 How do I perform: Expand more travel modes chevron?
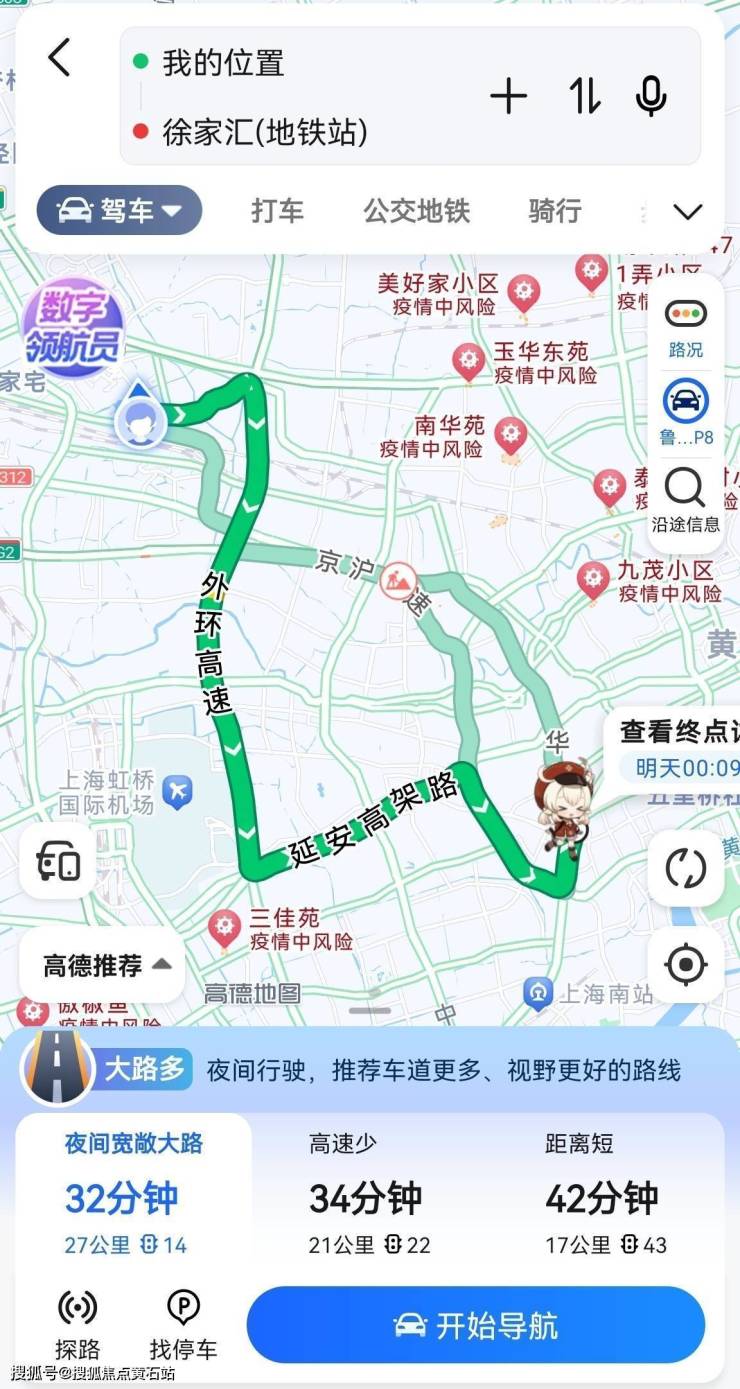(x=688, y=211)
